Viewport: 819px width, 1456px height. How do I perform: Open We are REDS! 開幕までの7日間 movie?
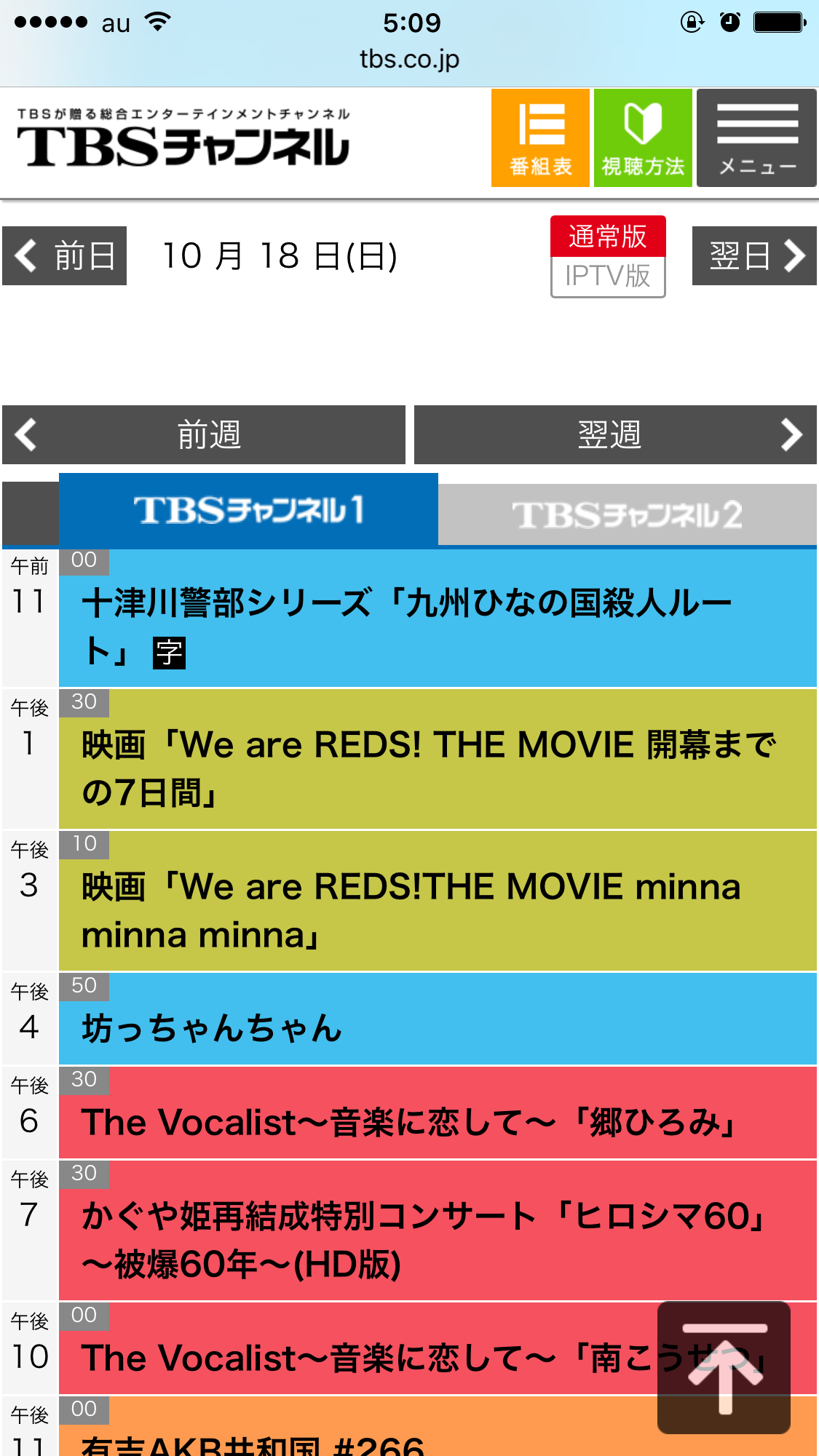430,768
